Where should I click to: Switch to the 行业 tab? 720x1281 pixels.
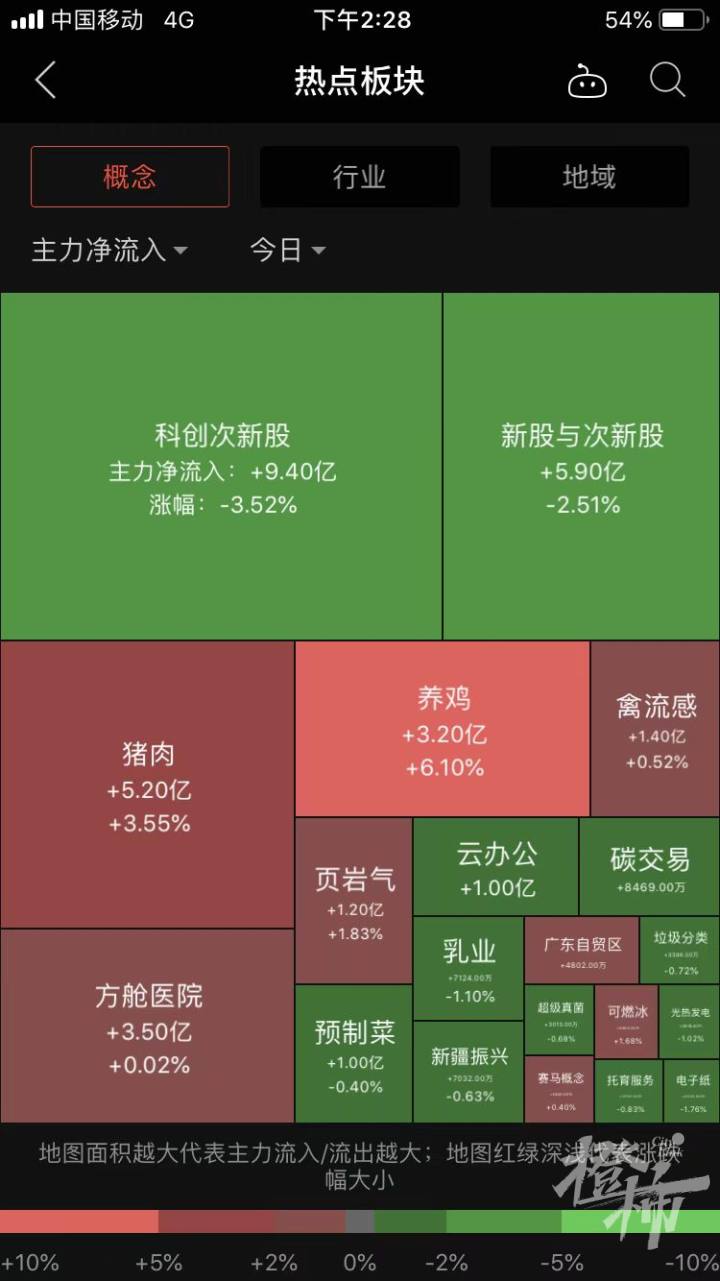[359, 176]
